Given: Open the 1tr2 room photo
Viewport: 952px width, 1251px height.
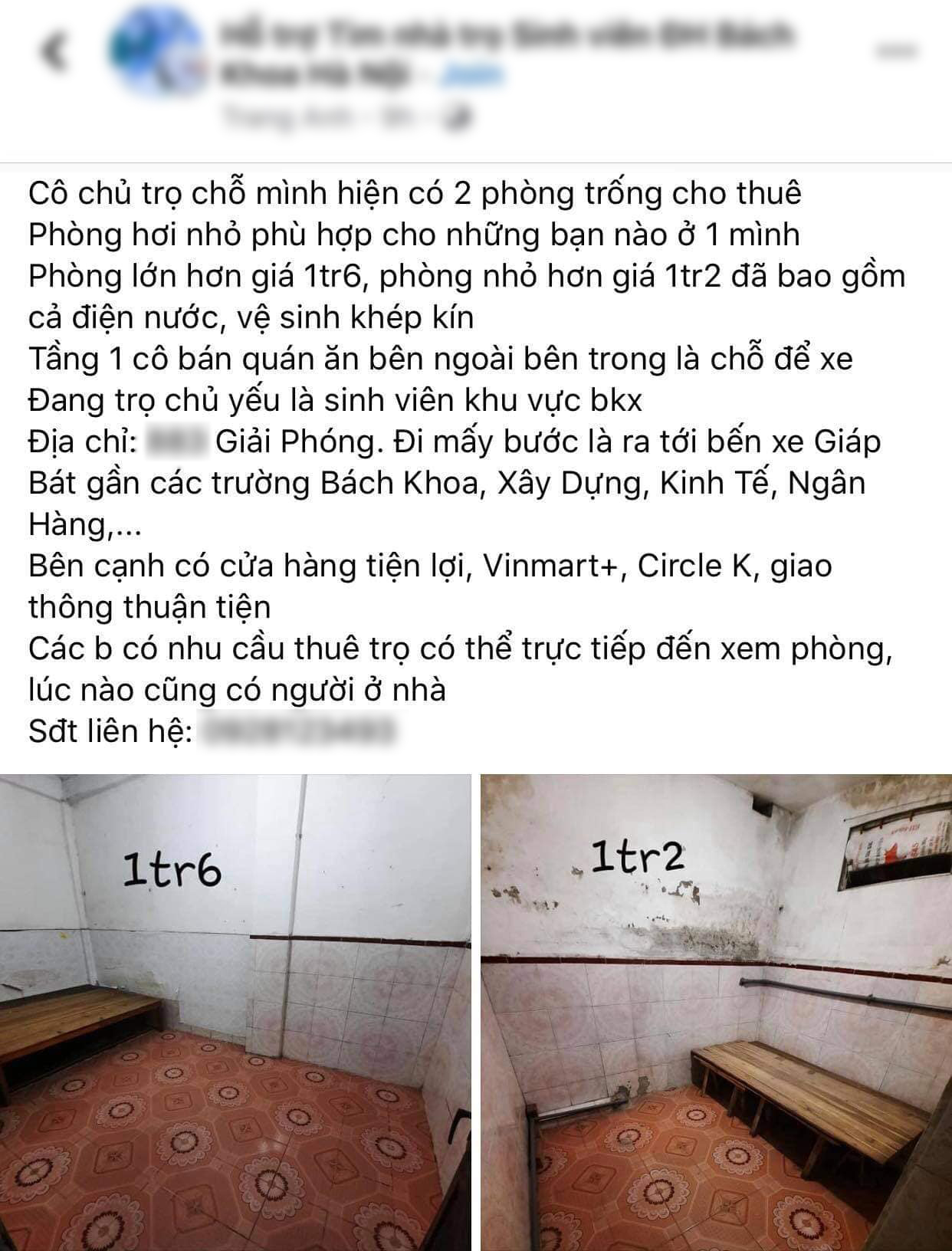Looking at the screenshot, I should point(716,1012).
